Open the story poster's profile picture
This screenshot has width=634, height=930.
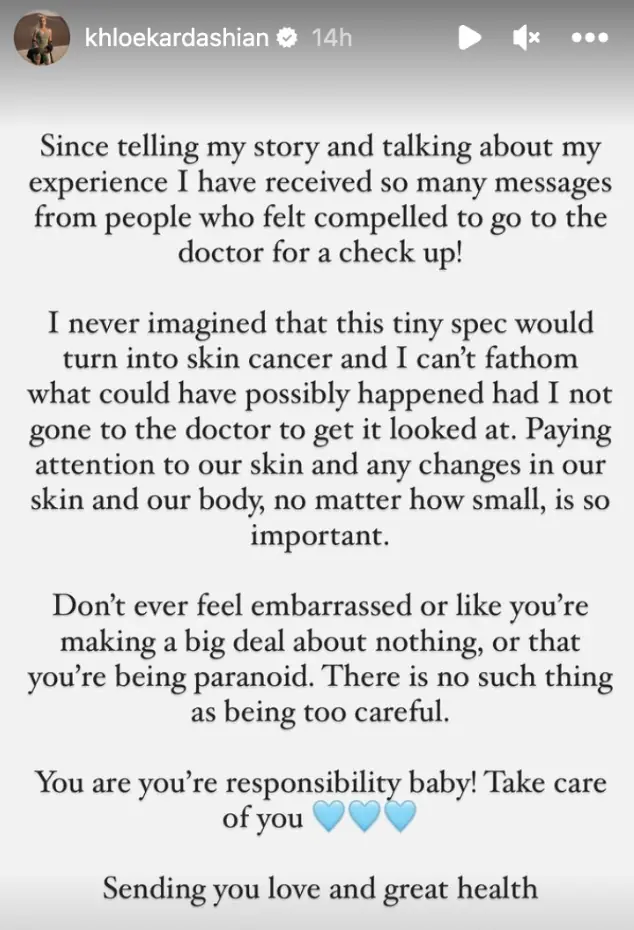pyautogui.click(x=41, y=39)
